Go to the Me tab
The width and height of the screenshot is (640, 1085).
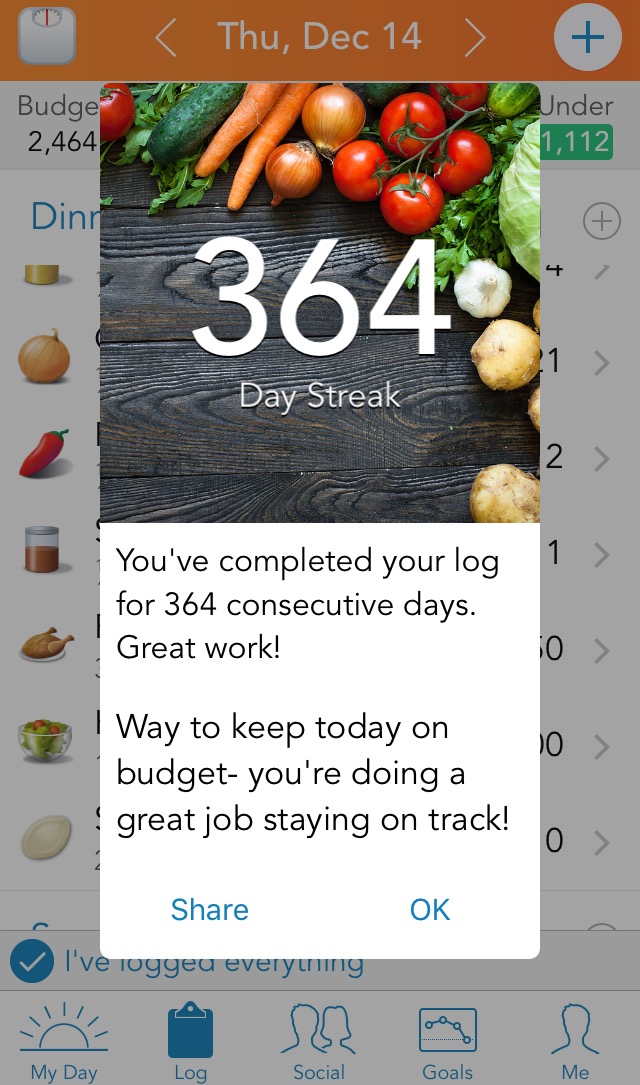coord(575,1042)
